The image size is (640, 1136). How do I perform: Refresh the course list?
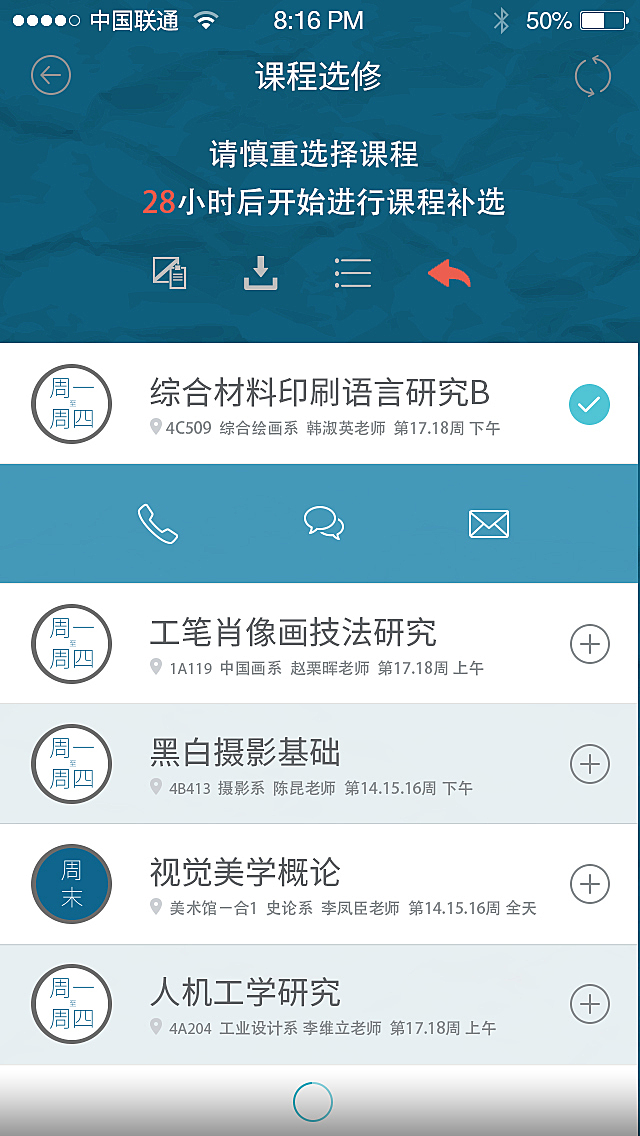pyautogui.click(x=592, y=76)
